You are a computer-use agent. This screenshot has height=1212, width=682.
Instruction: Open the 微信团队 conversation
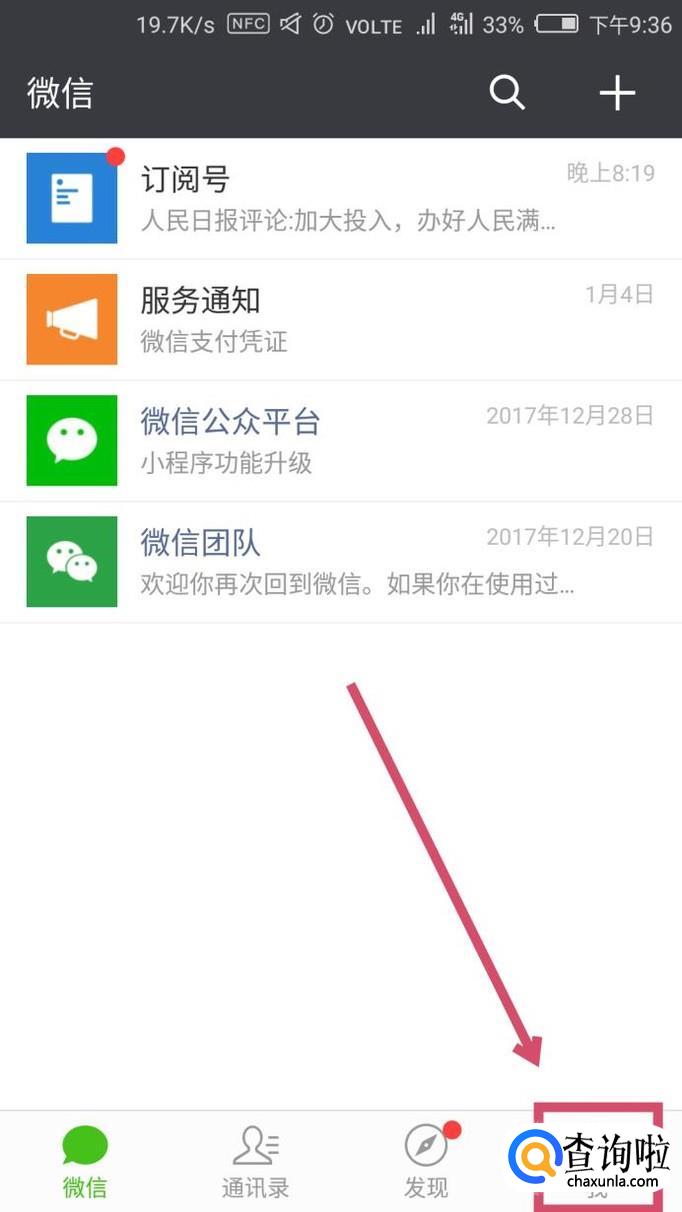coord(340,561)
